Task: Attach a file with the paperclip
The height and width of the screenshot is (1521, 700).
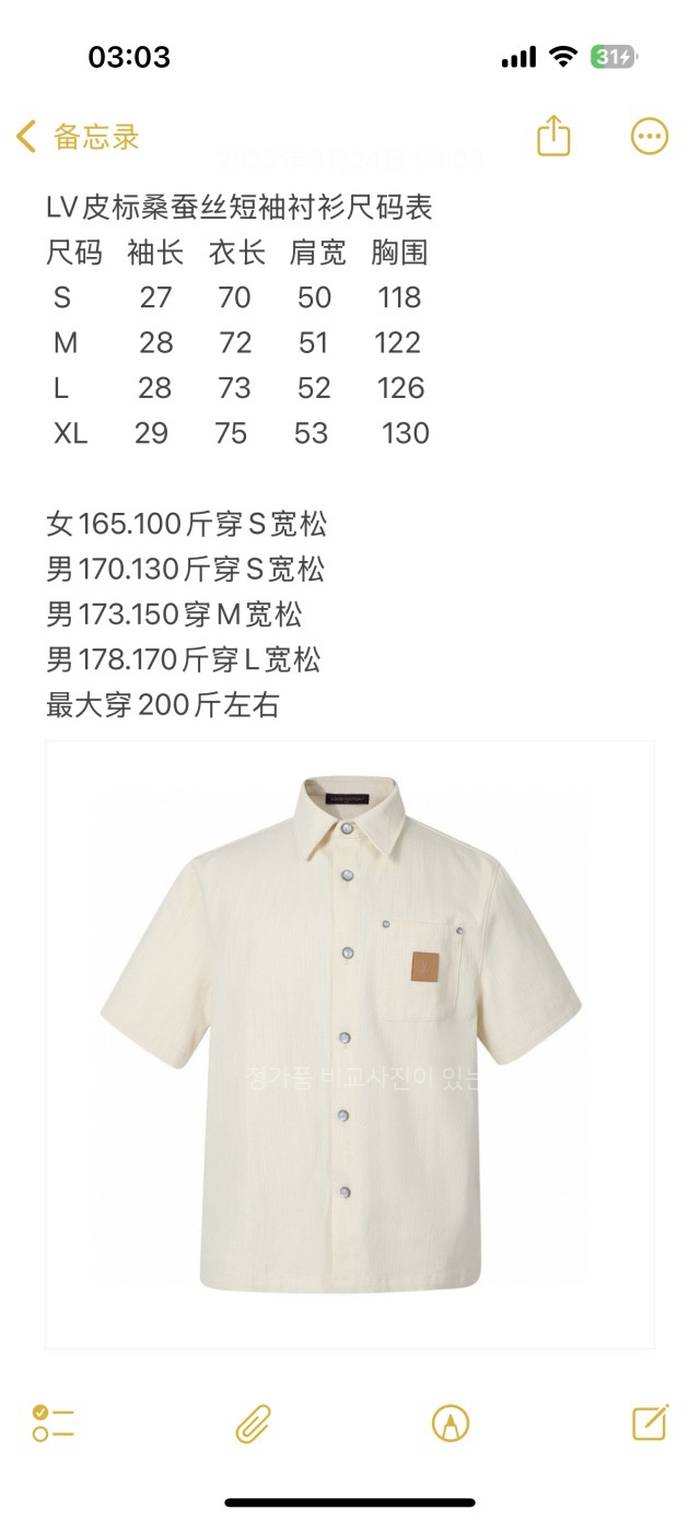Action: click(x=253, y=1422)
